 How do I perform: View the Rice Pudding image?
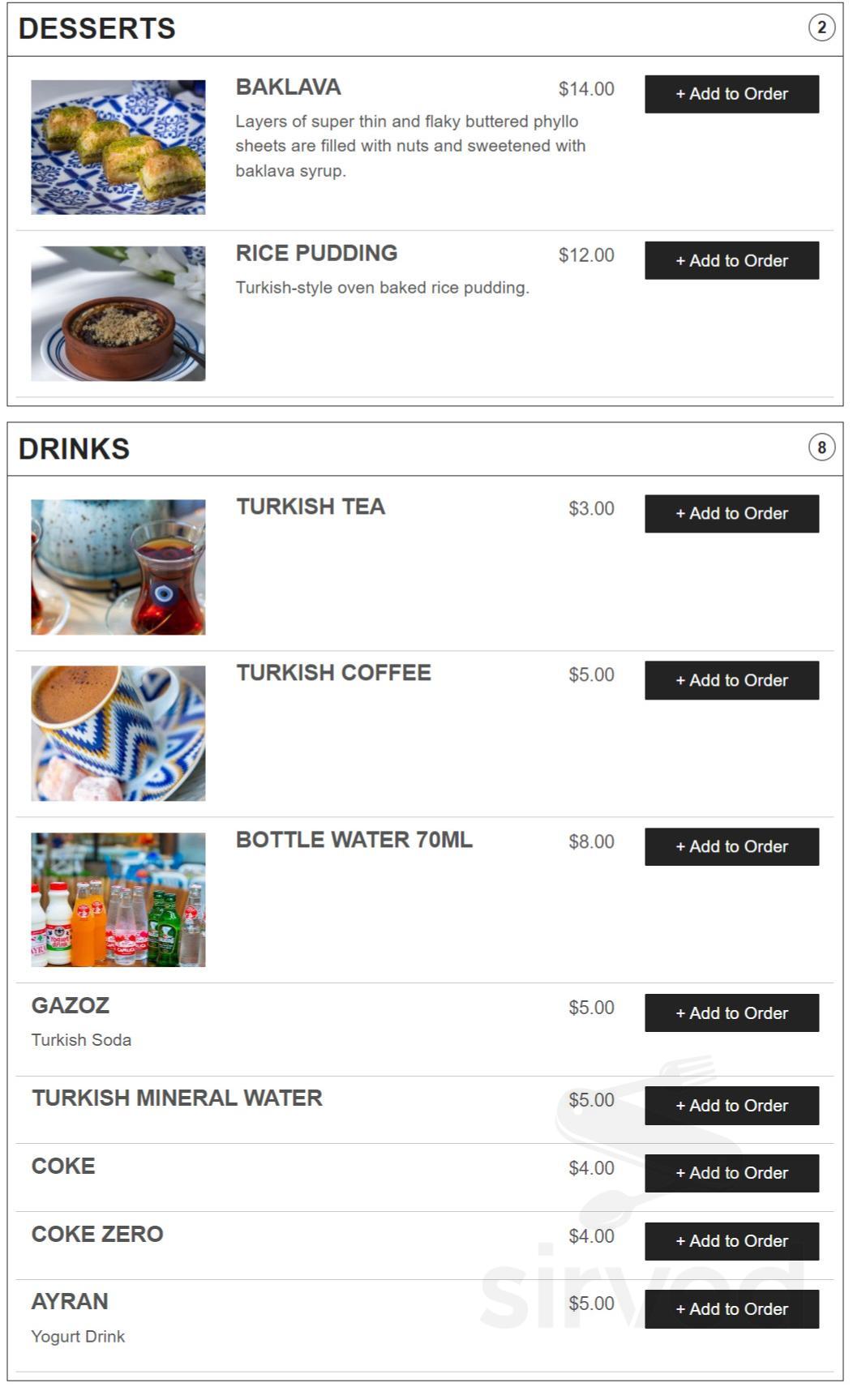(118, 312)
